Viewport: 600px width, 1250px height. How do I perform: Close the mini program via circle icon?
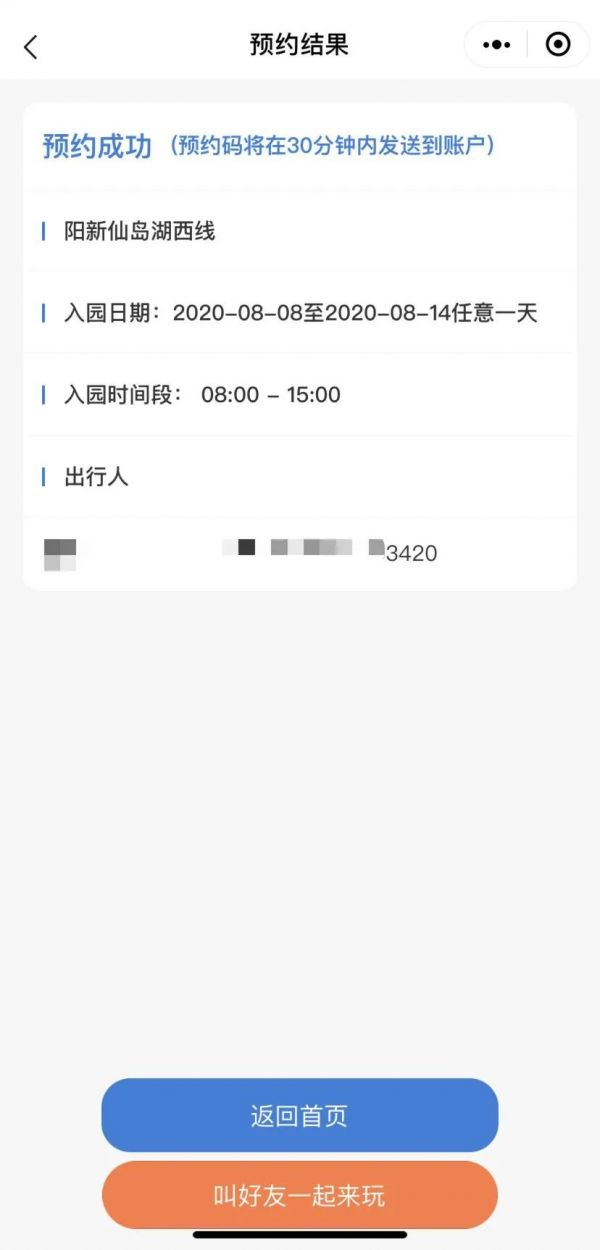558,45
